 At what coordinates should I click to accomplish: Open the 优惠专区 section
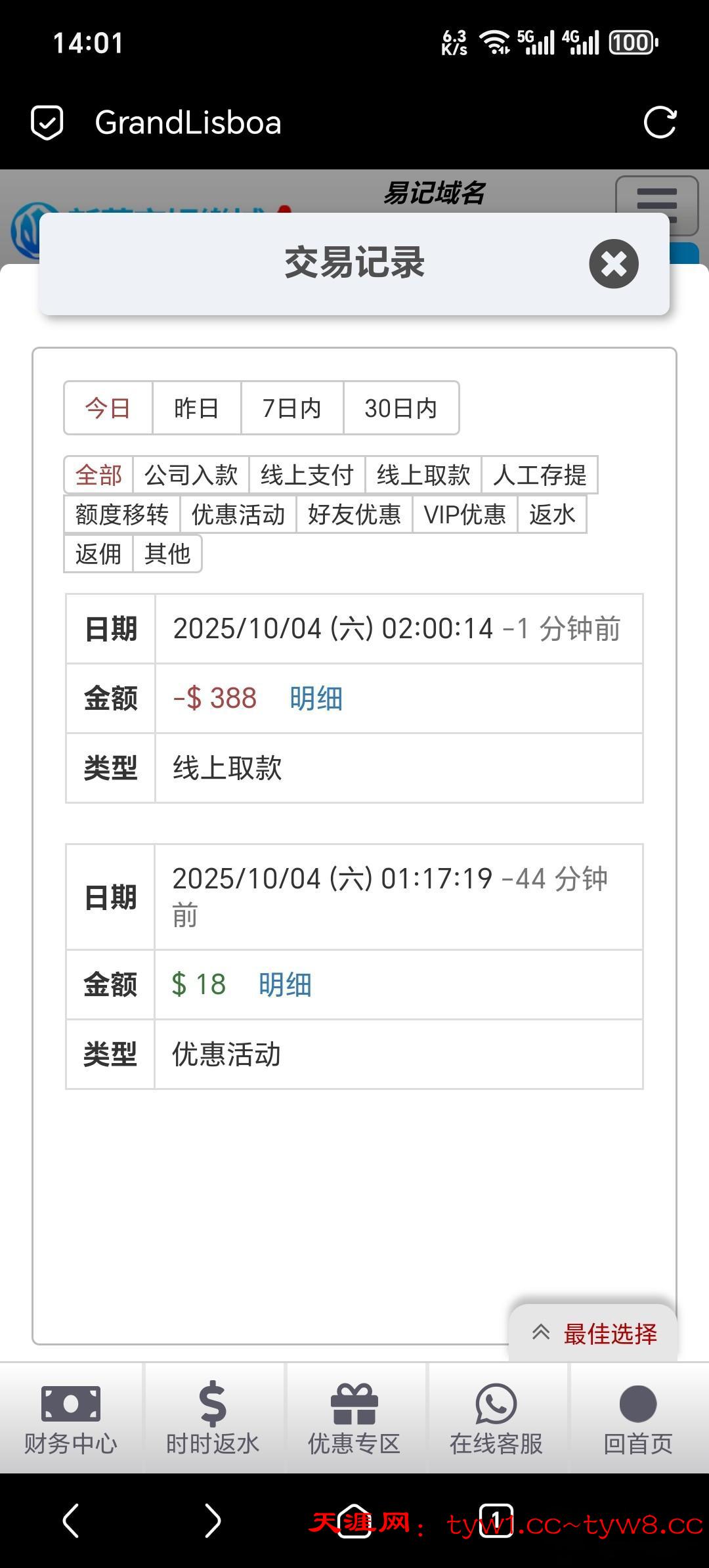point(354,1418)
